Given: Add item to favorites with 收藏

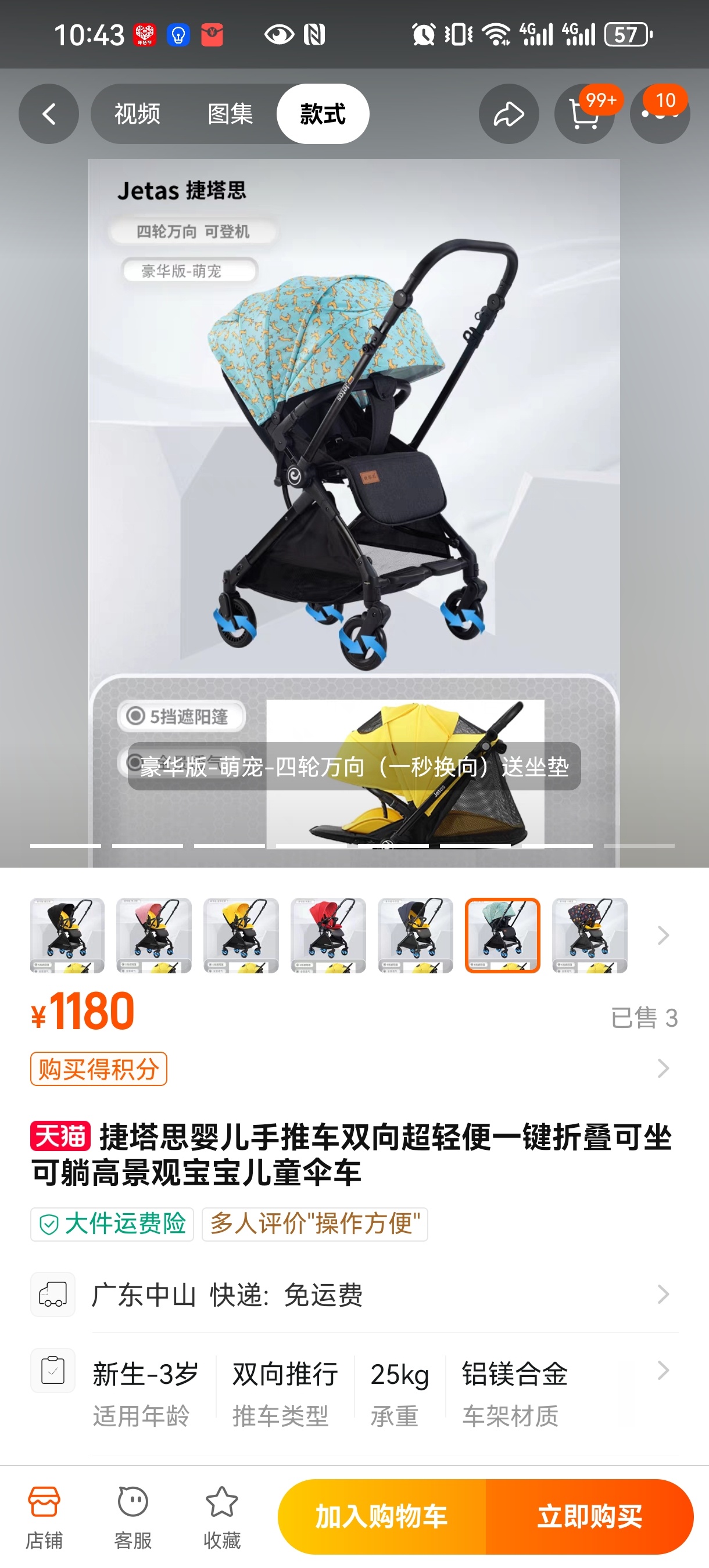Looking at the screenshot, I should coord(222,1516).
